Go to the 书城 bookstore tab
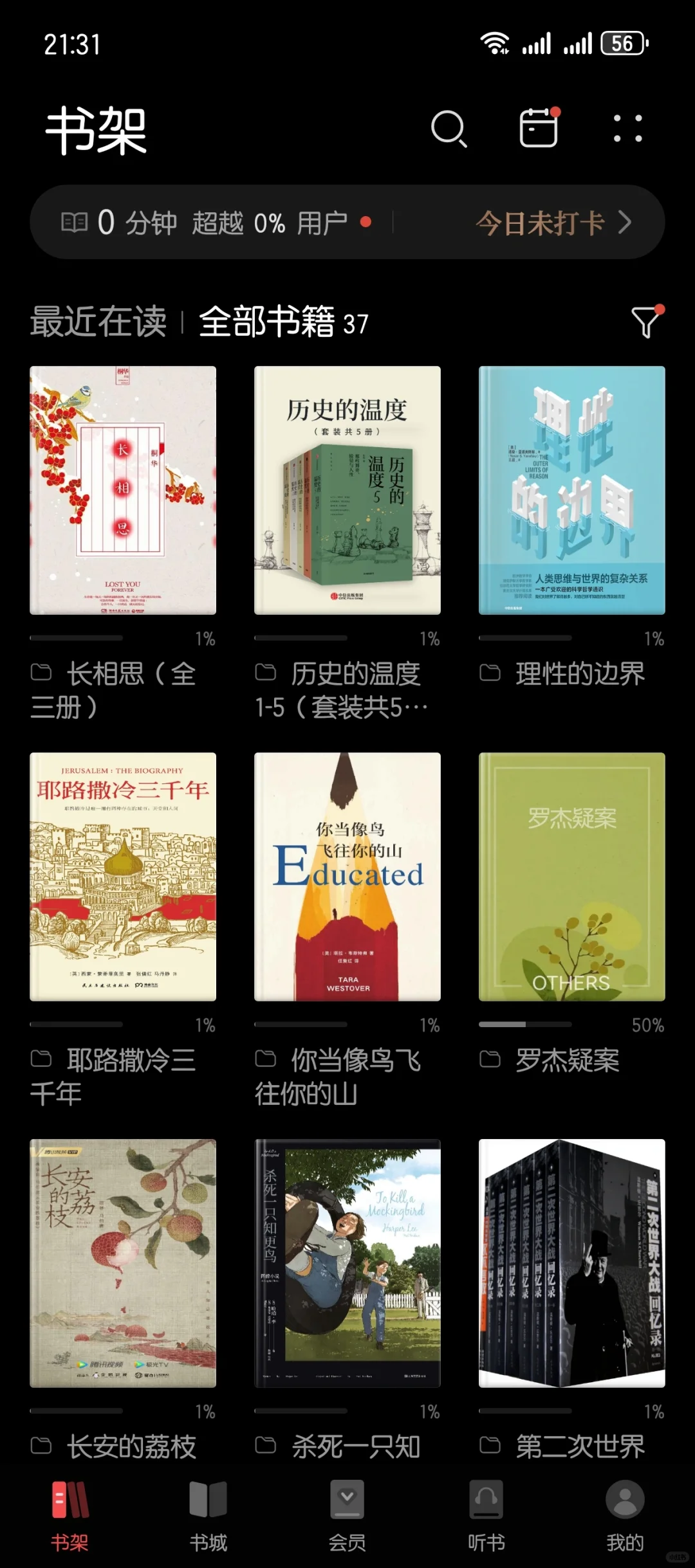695x1568 pixels. (x=208, y=1514)
